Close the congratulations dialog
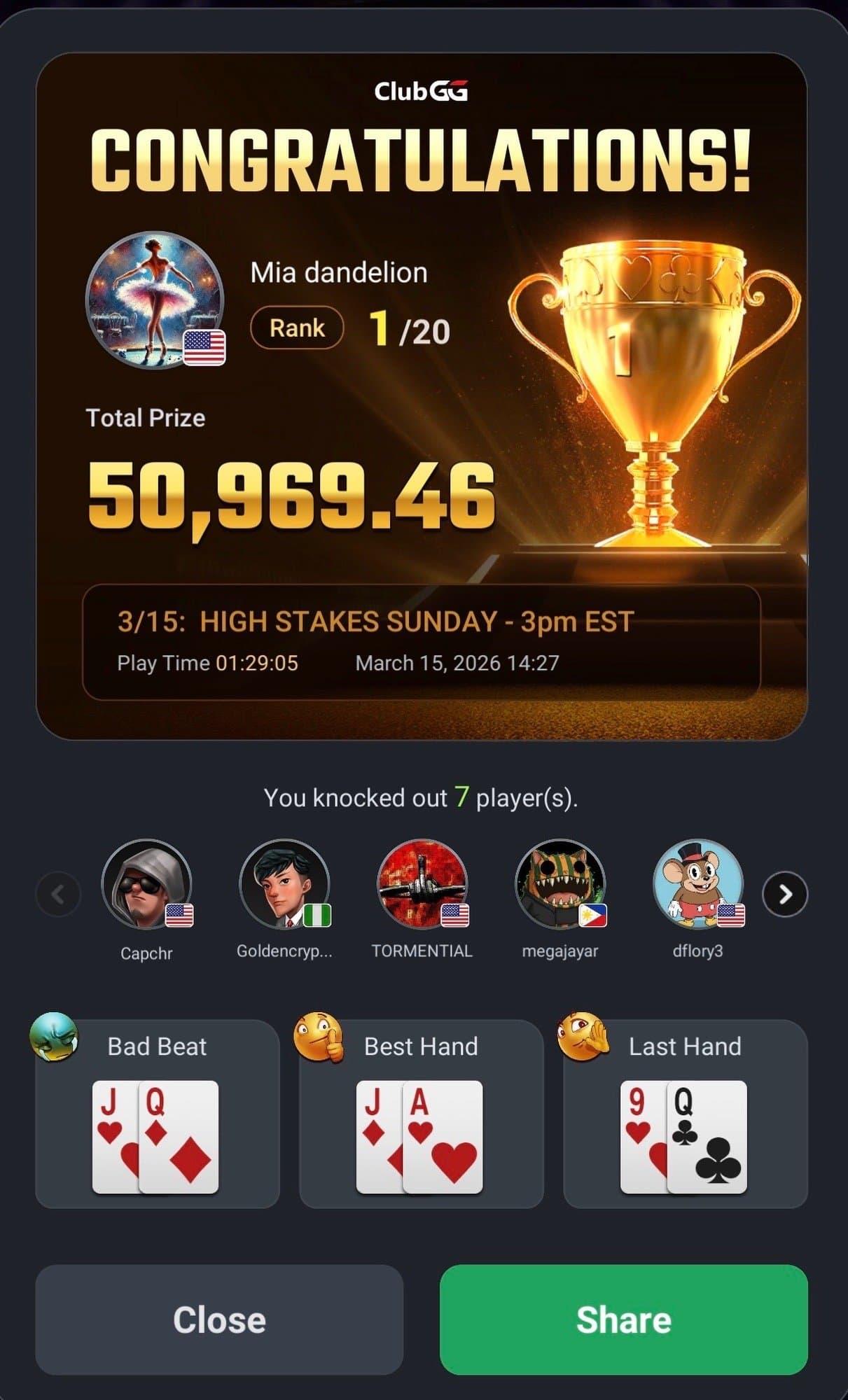The image size is (848, 1400). (219, 1319)
